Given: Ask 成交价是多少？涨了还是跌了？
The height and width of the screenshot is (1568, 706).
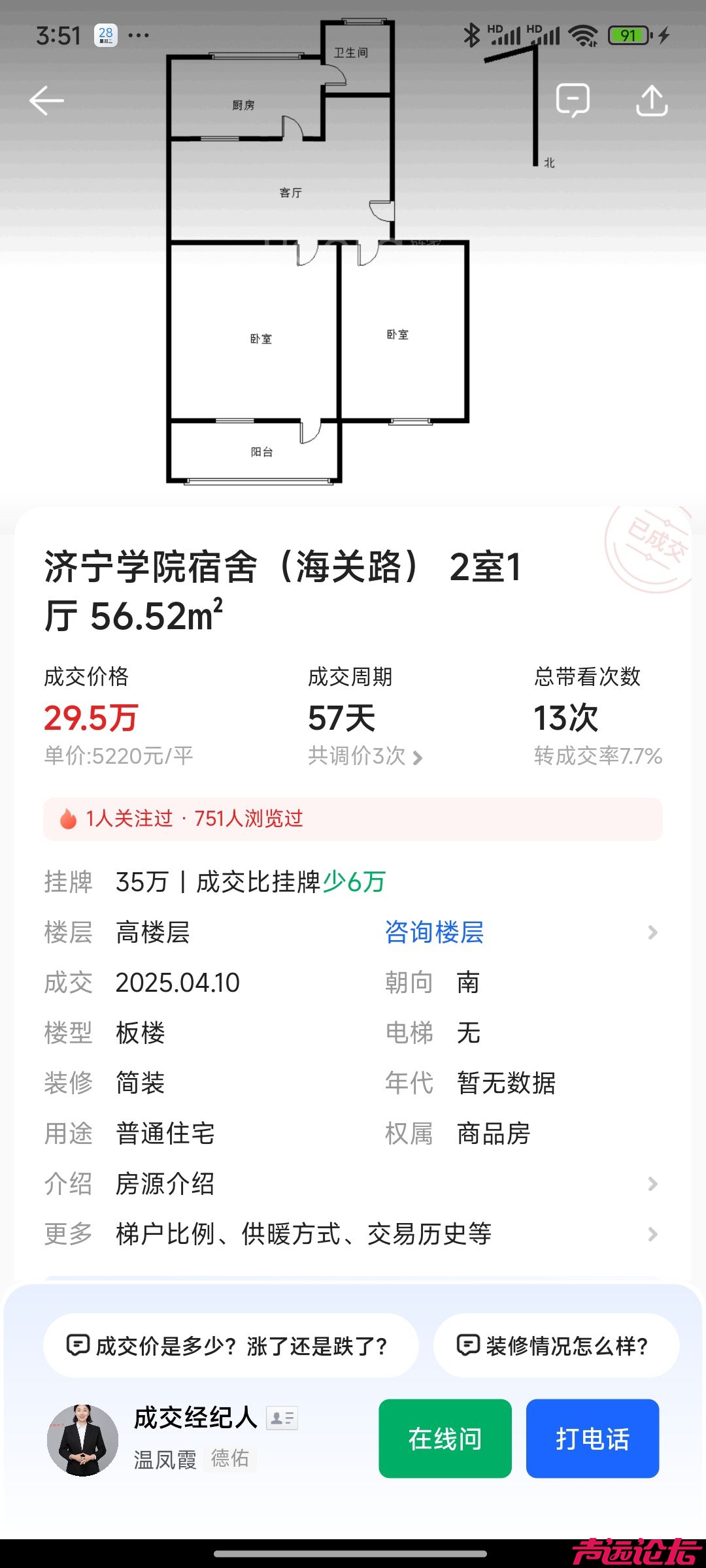Looking at the screenshot, I should click(x=230, y=1346).
